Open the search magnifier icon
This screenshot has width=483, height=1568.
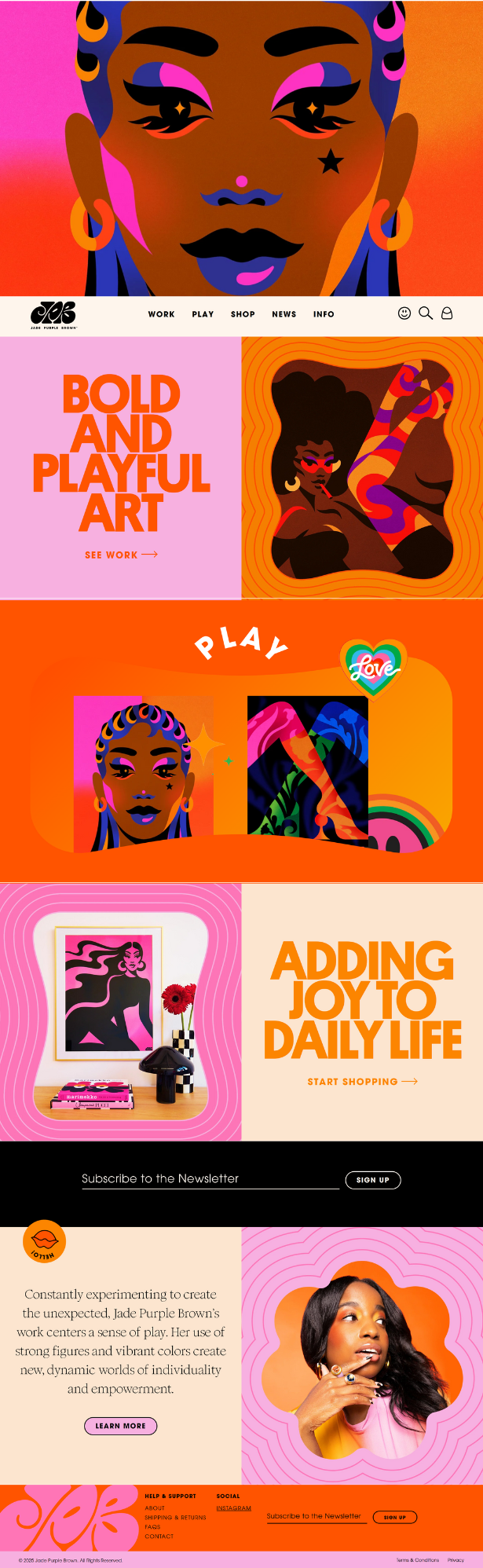426,313
